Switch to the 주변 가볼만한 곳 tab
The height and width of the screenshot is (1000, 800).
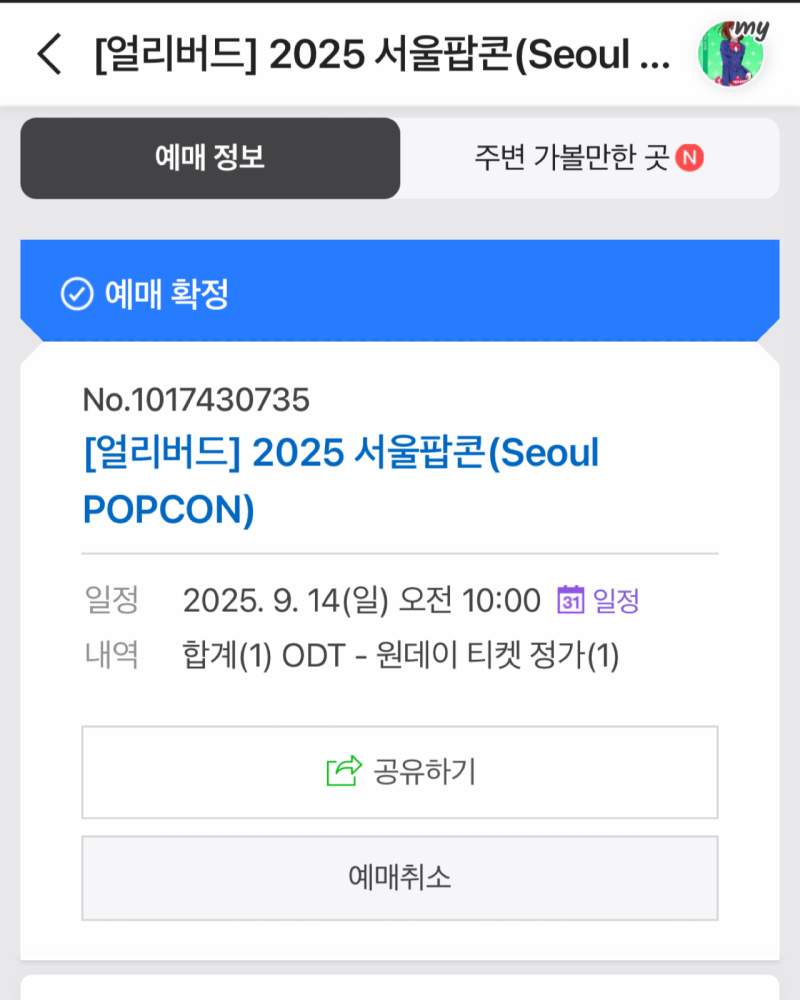pyautogui.click(x=589, y=158)
